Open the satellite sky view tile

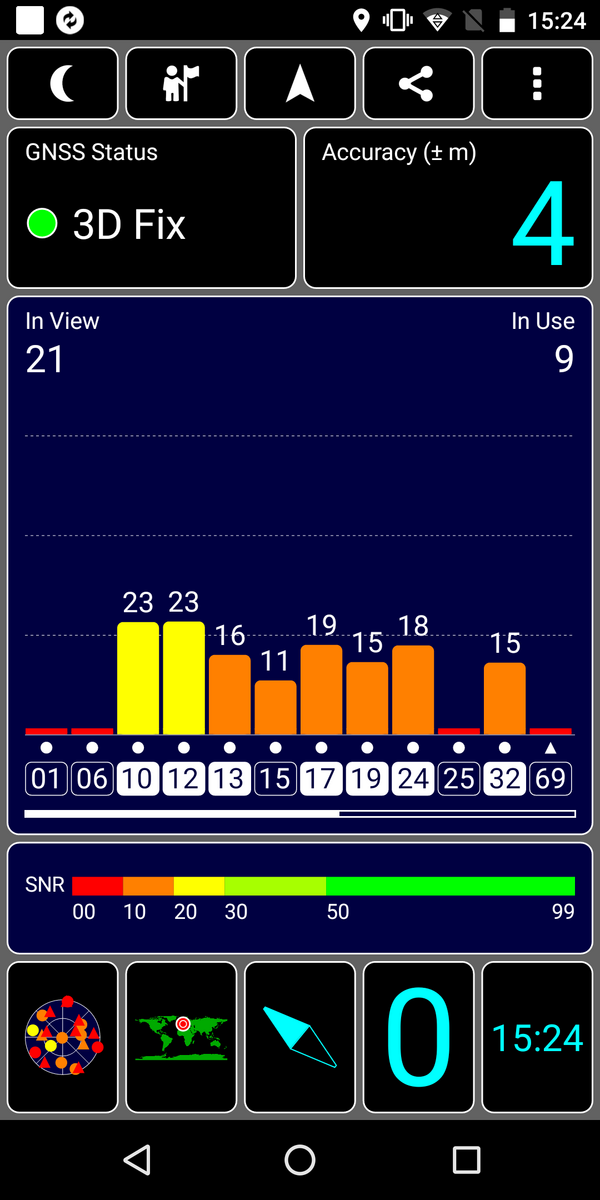(63, 1037)
